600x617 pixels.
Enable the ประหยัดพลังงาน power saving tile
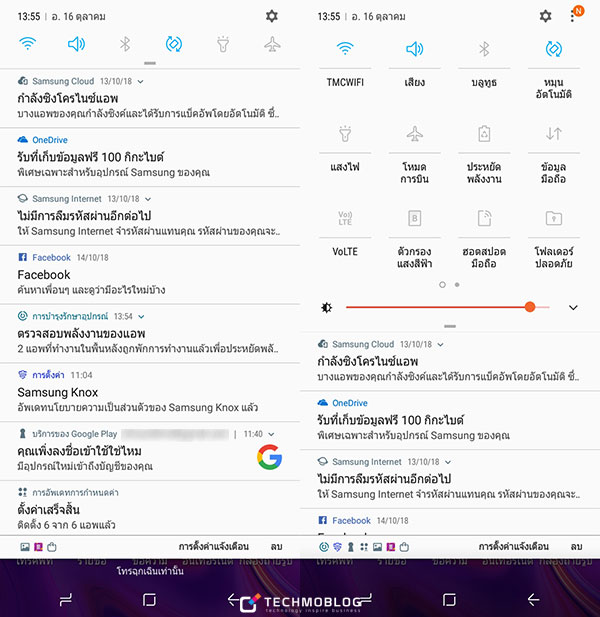[483, 134]
